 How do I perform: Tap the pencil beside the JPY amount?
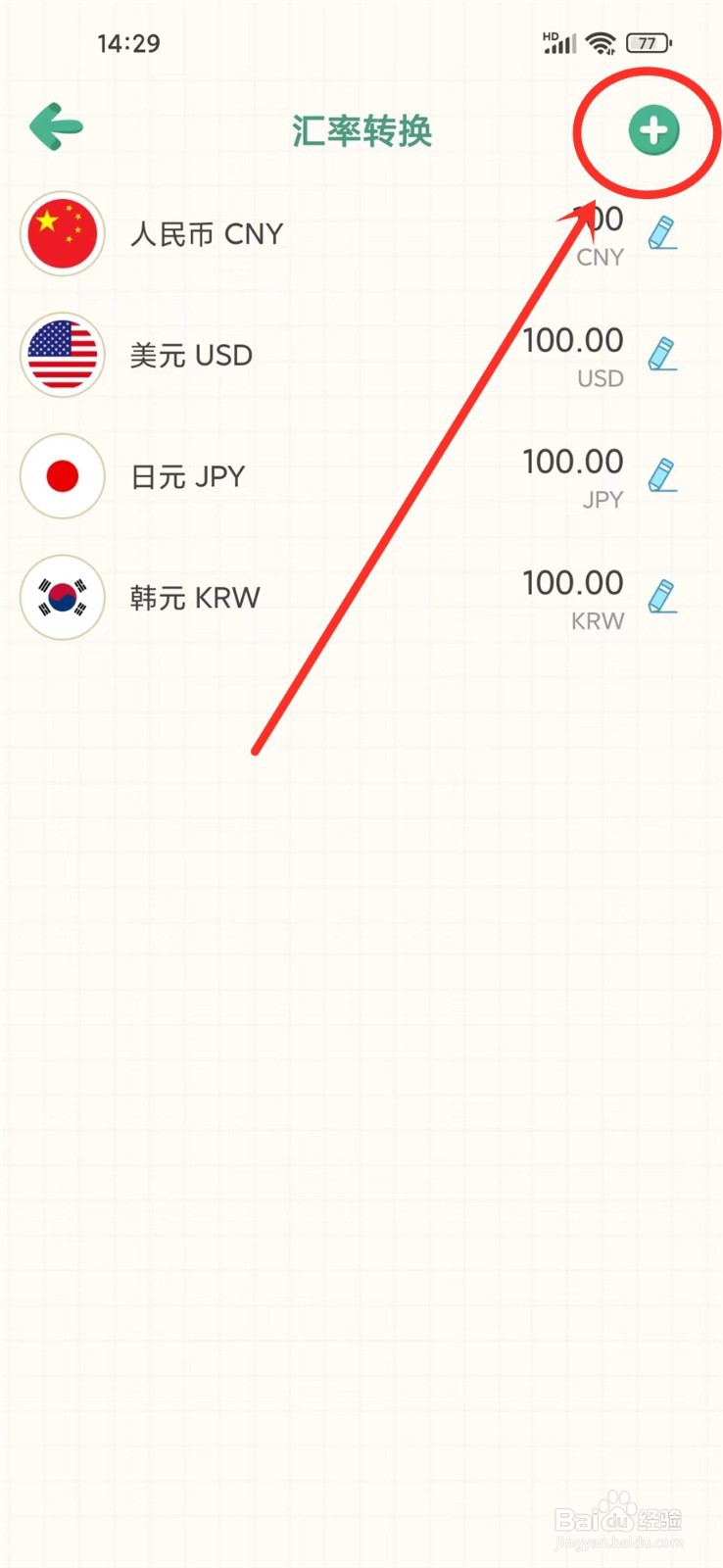[663, 475]
